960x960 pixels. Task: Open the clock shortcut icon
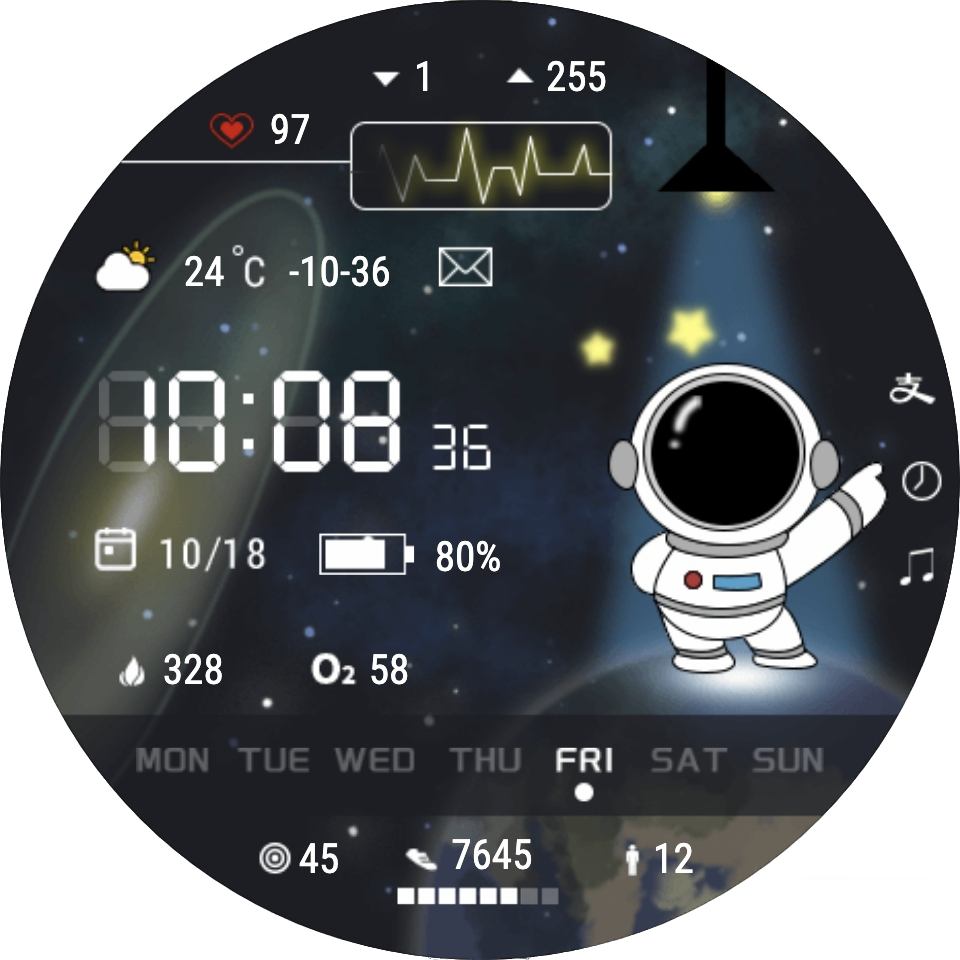pos(920,481)
